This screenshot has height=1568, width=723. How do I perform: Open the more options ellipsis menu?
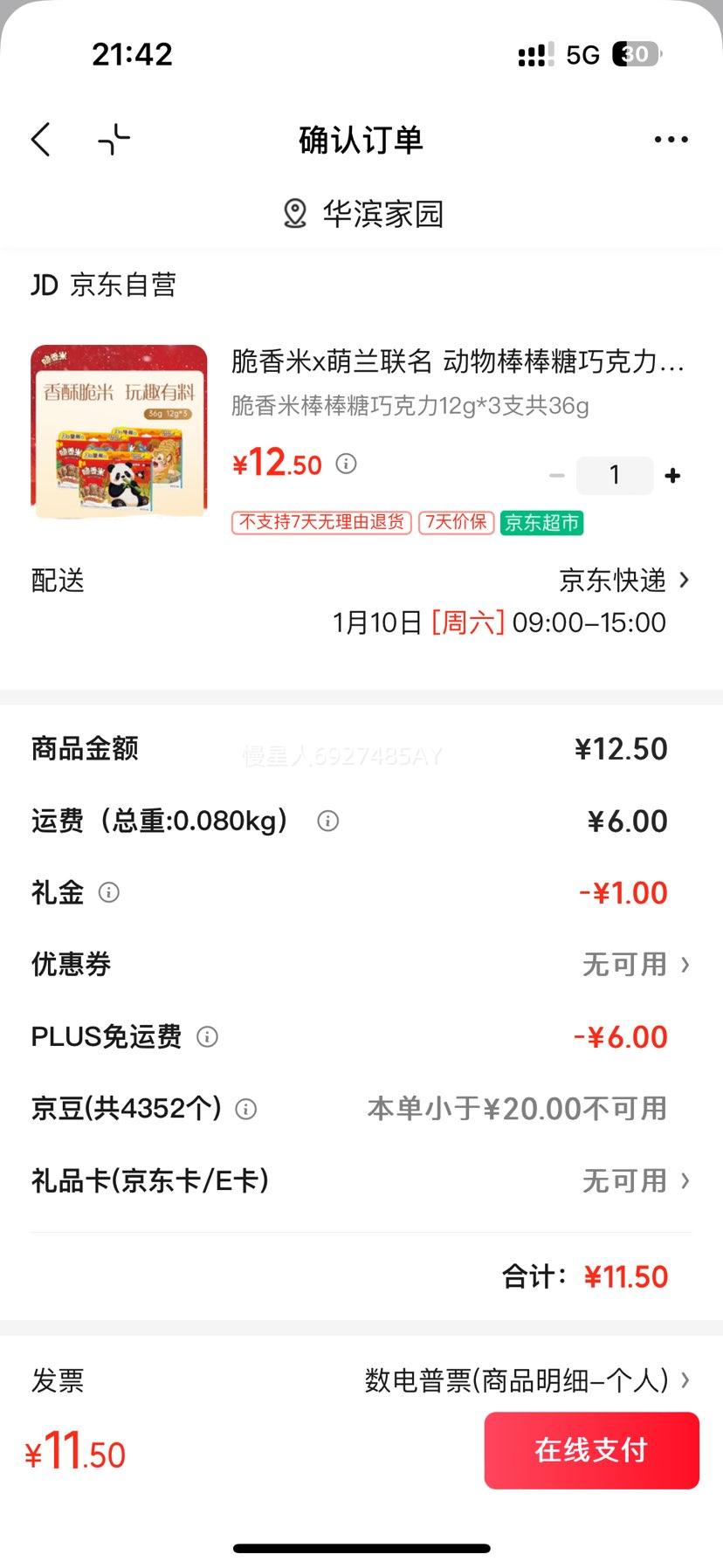click(x=671, y=139)
